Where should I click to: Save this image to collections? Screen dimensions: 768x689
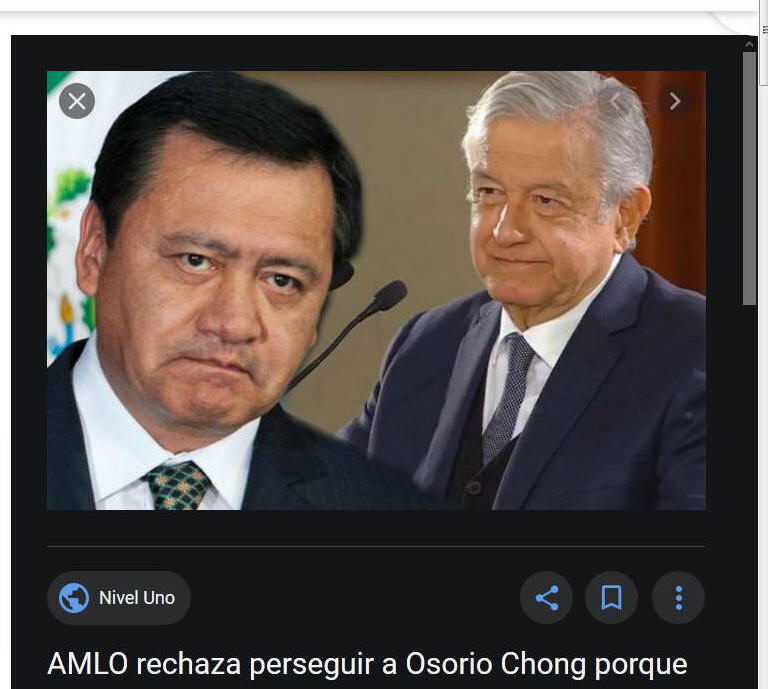click(611, 598)
